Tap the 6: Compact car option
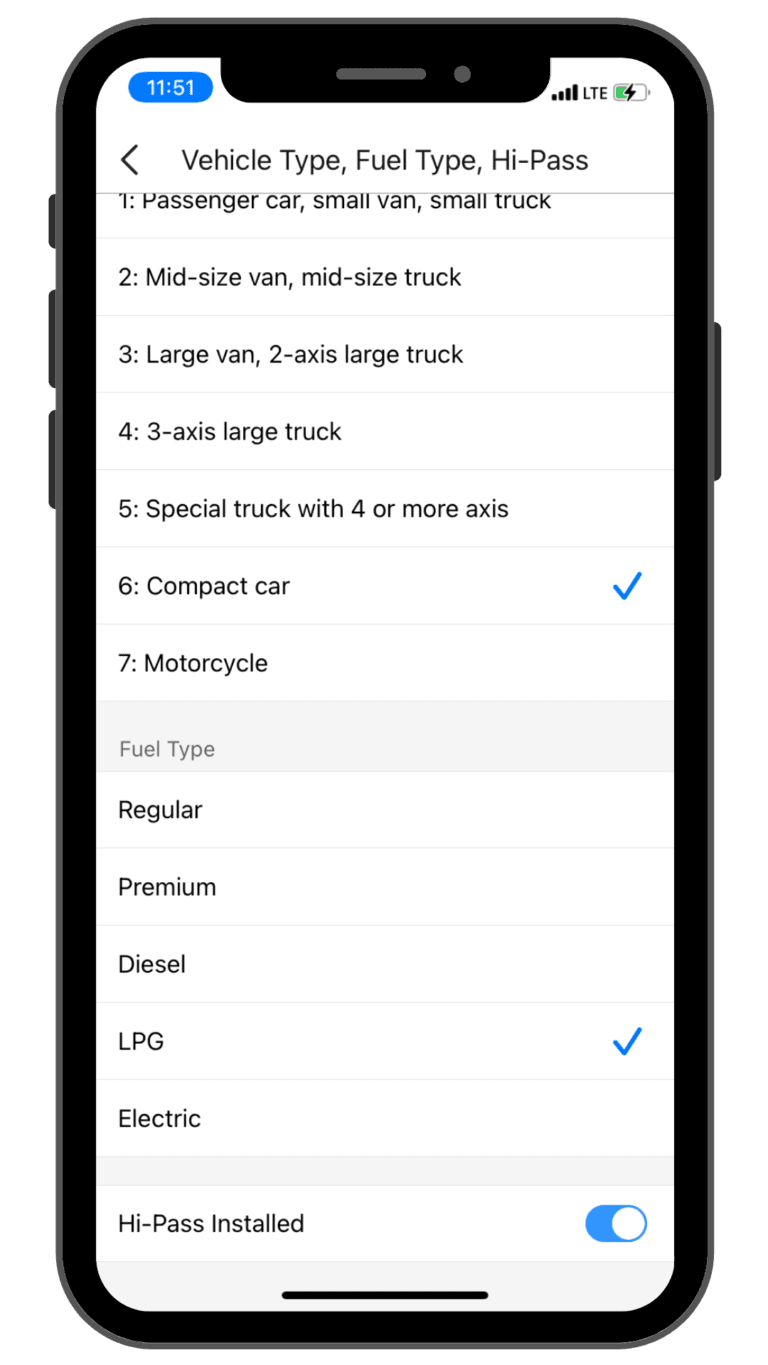768x1365 pixels. pos(204,586)
